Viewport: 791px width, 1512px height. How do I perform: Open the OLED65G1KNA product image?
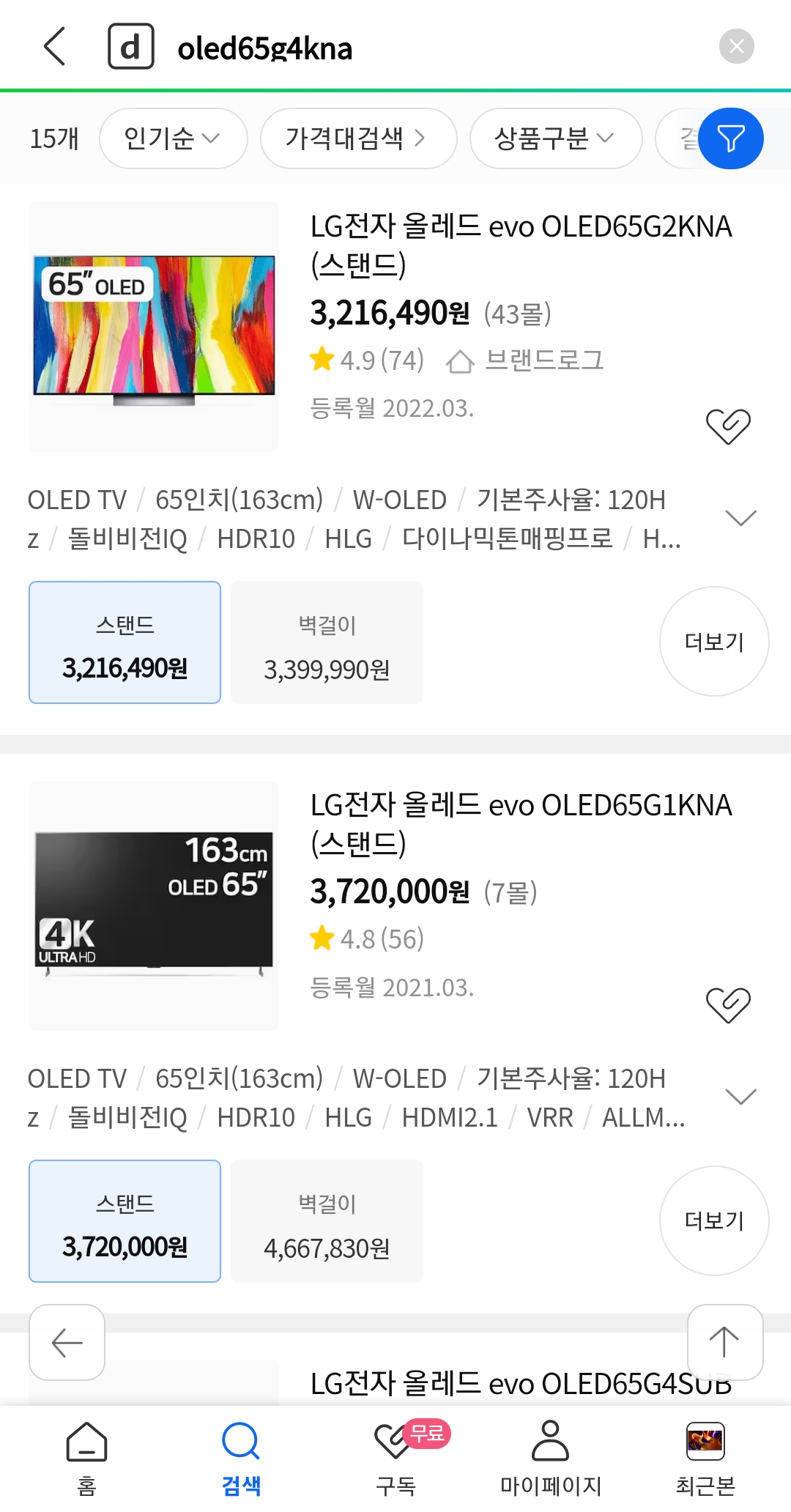tap(154, 905)
